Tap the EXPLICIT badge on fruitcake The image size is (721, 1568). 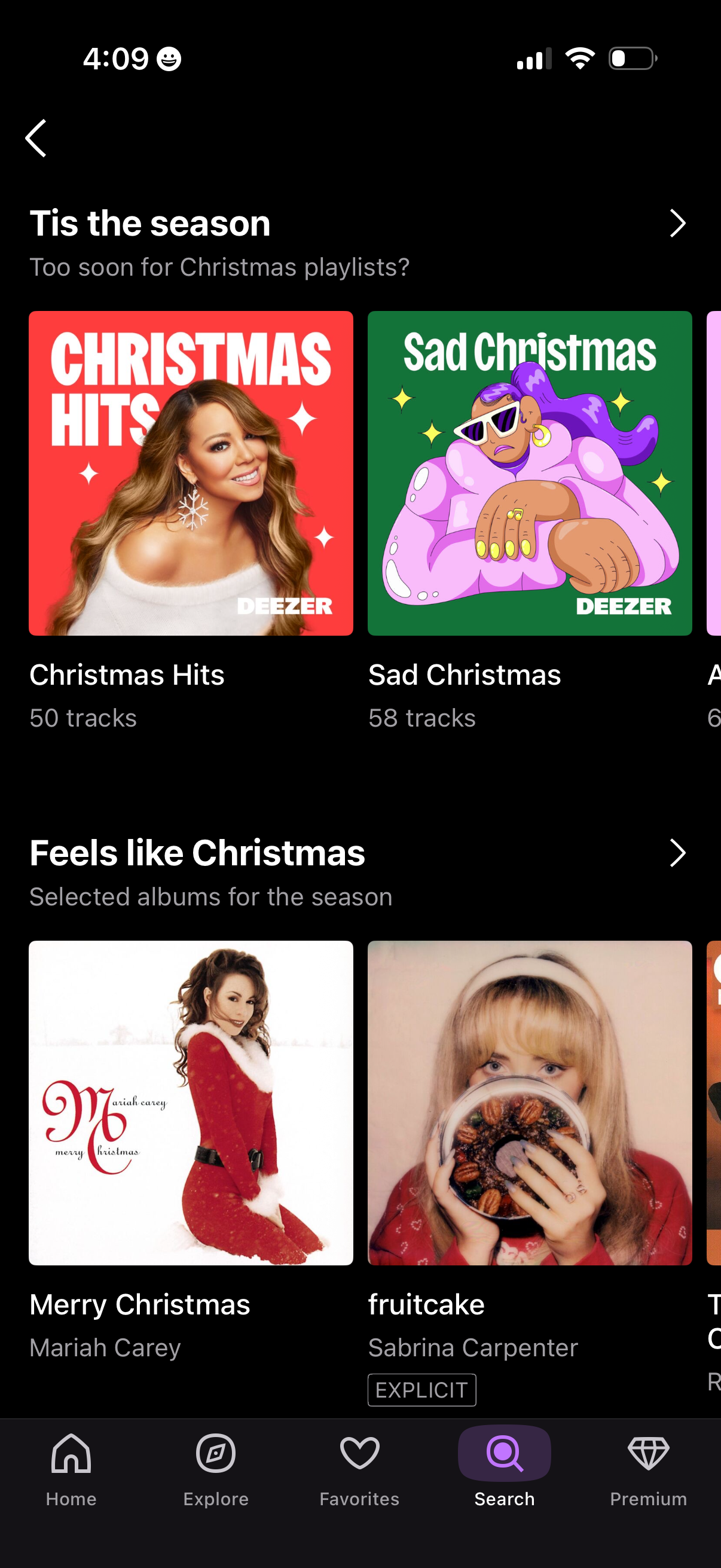coord(422,1390)
